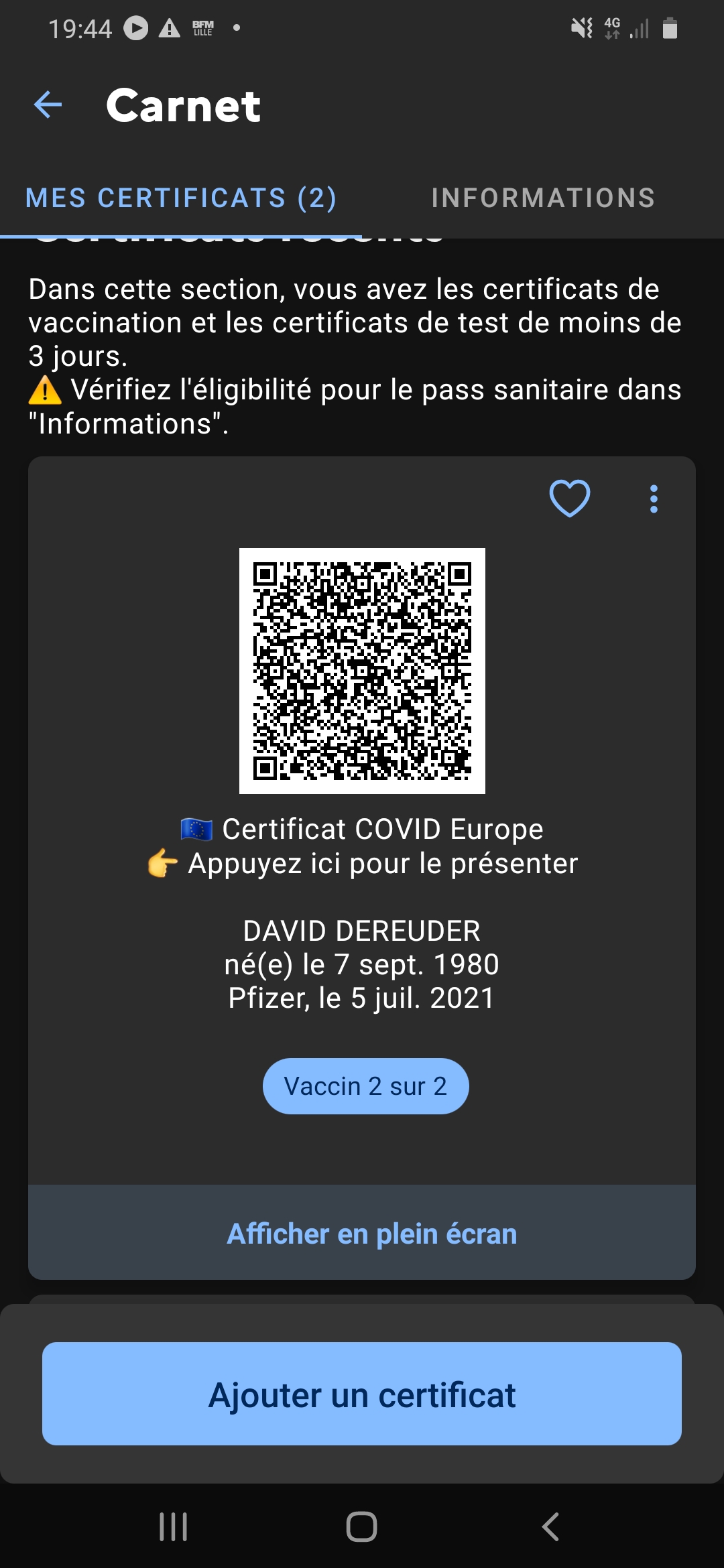Tap Ajouter un certificat
This screenshot has width=724, height=1568.
362,1394
